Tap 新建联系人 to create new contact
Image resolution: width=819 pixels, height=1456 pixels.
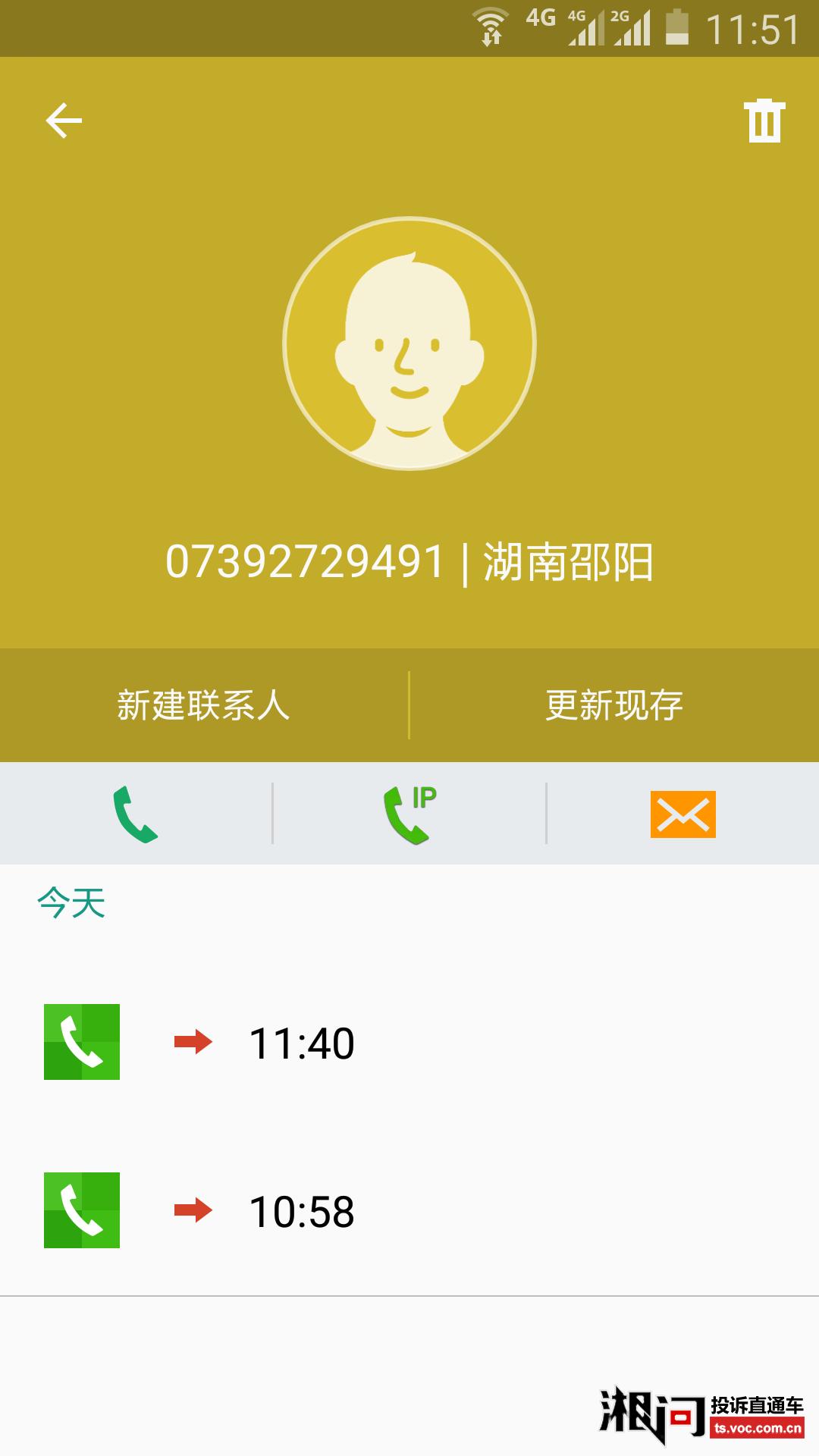pos(203,705)
